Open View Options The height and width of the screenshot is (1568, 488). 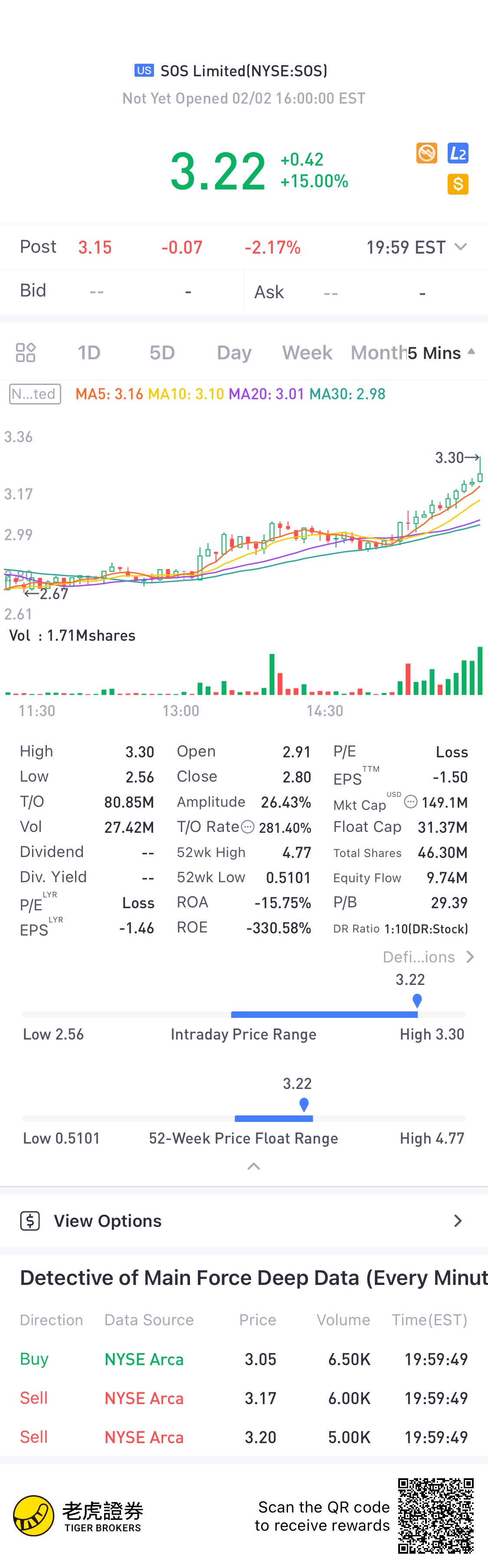244,1220
